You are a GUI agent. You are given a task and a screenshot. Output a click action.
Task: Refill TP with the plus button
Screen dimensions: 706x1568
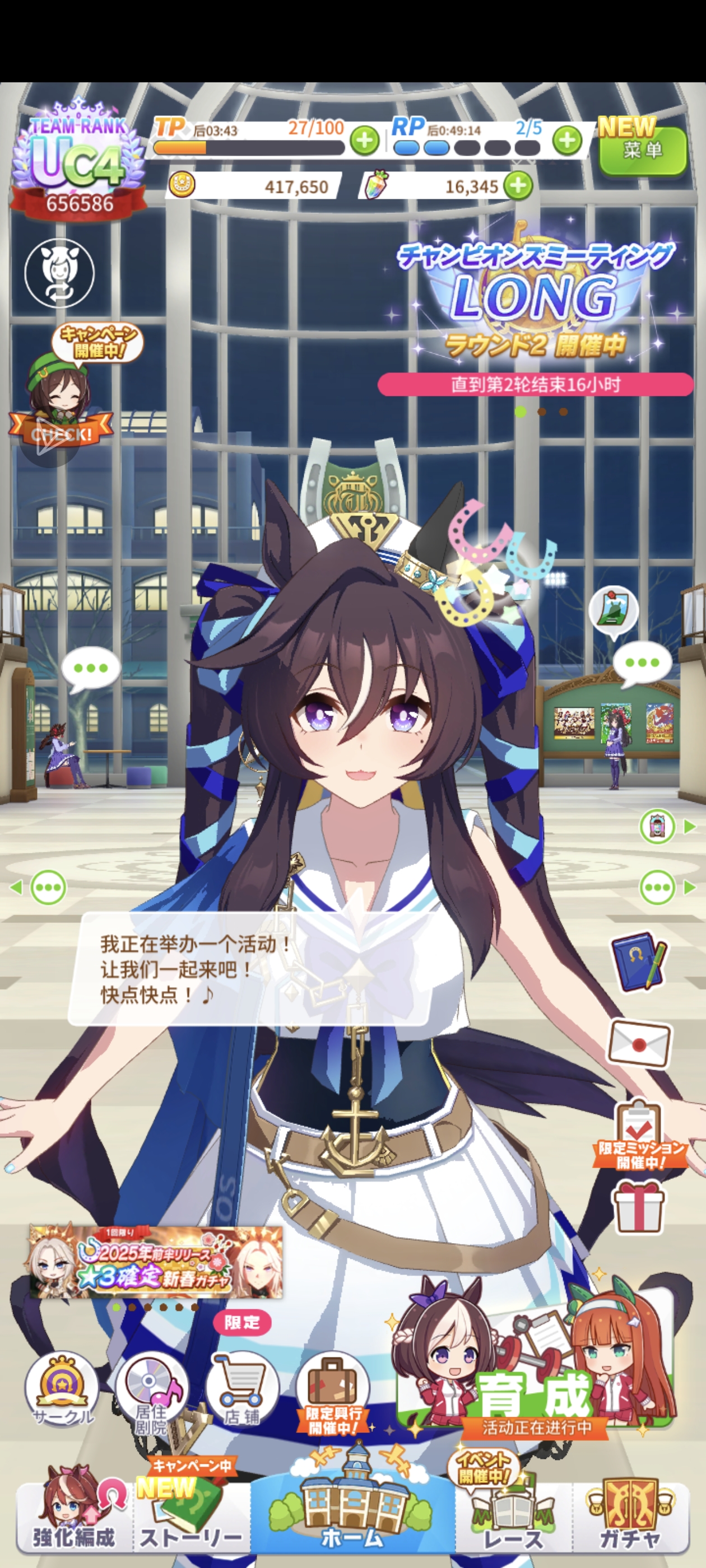pyautogui.click(x=364, y=141)
